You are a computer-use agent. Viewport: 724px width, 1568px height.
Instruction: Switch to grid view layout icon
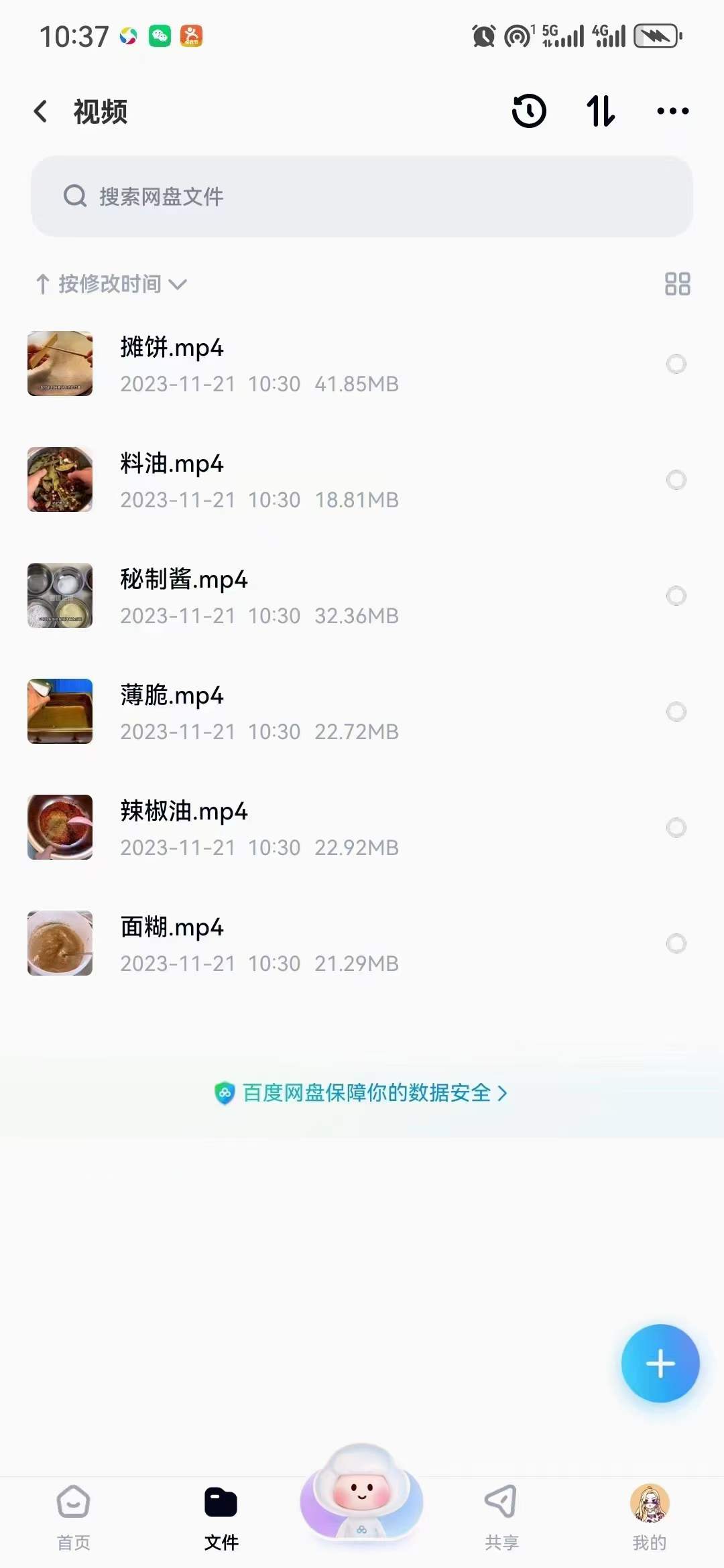(677, 284)
